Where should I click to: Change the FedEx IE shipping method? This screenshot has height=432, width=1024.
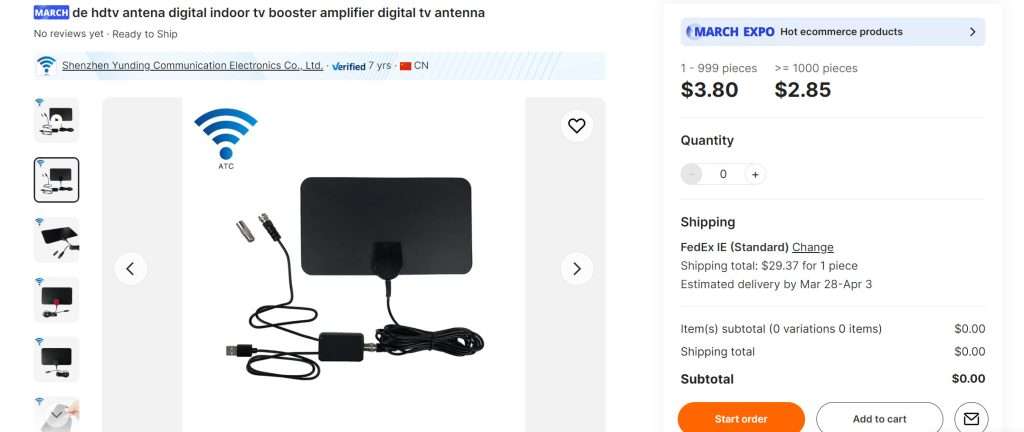point(813,247)
